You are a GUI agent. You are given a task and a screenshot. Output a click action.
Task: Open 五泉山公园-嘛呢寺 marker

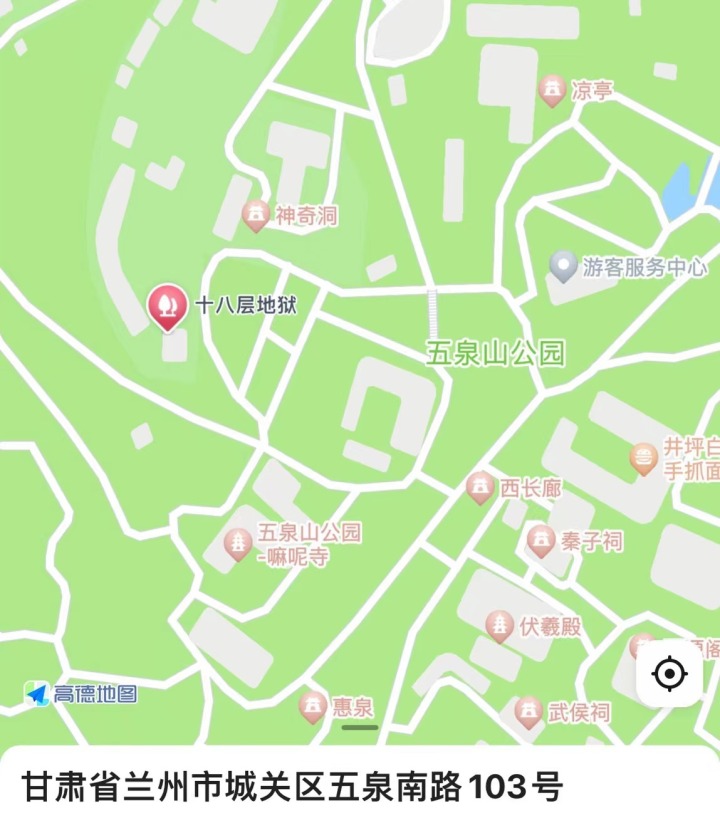(238, 543)
